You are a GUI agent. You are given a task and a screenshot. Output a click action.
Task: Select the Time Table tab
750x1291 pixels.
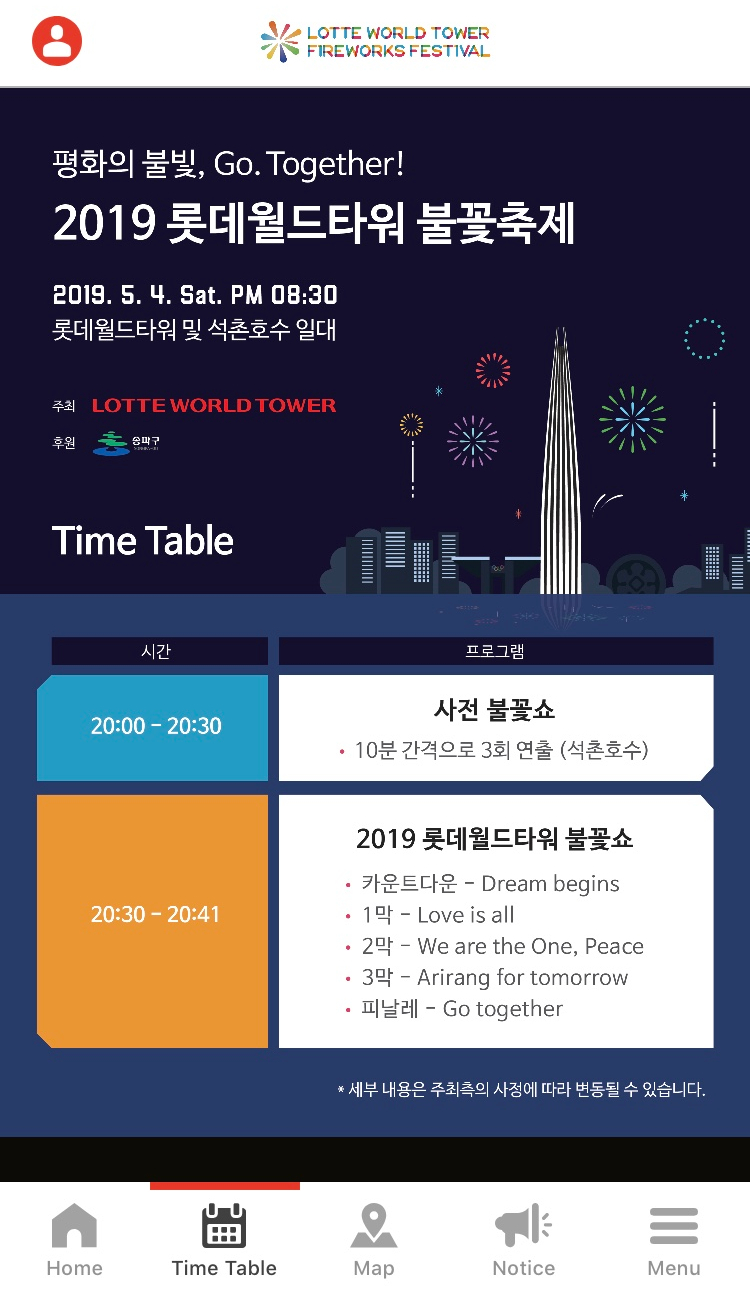pyautogui.click(x=225, y=1238)
